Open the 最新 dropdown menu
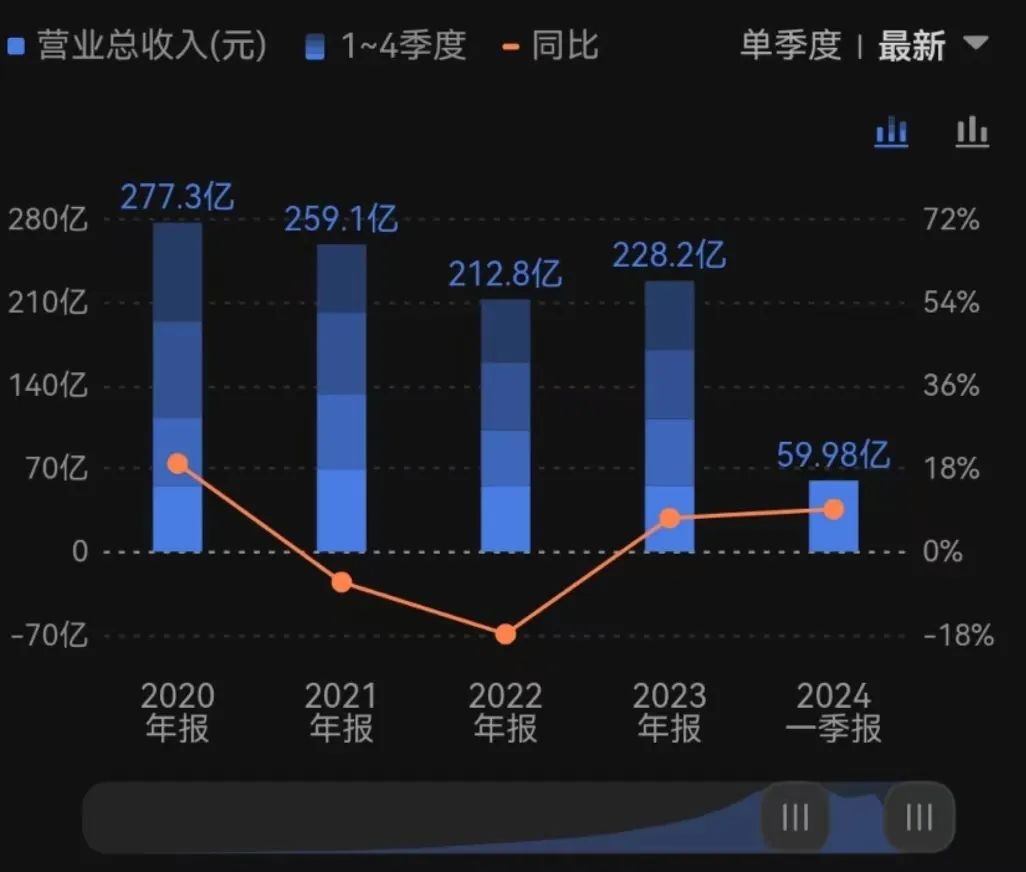 (x=932, y=46)
